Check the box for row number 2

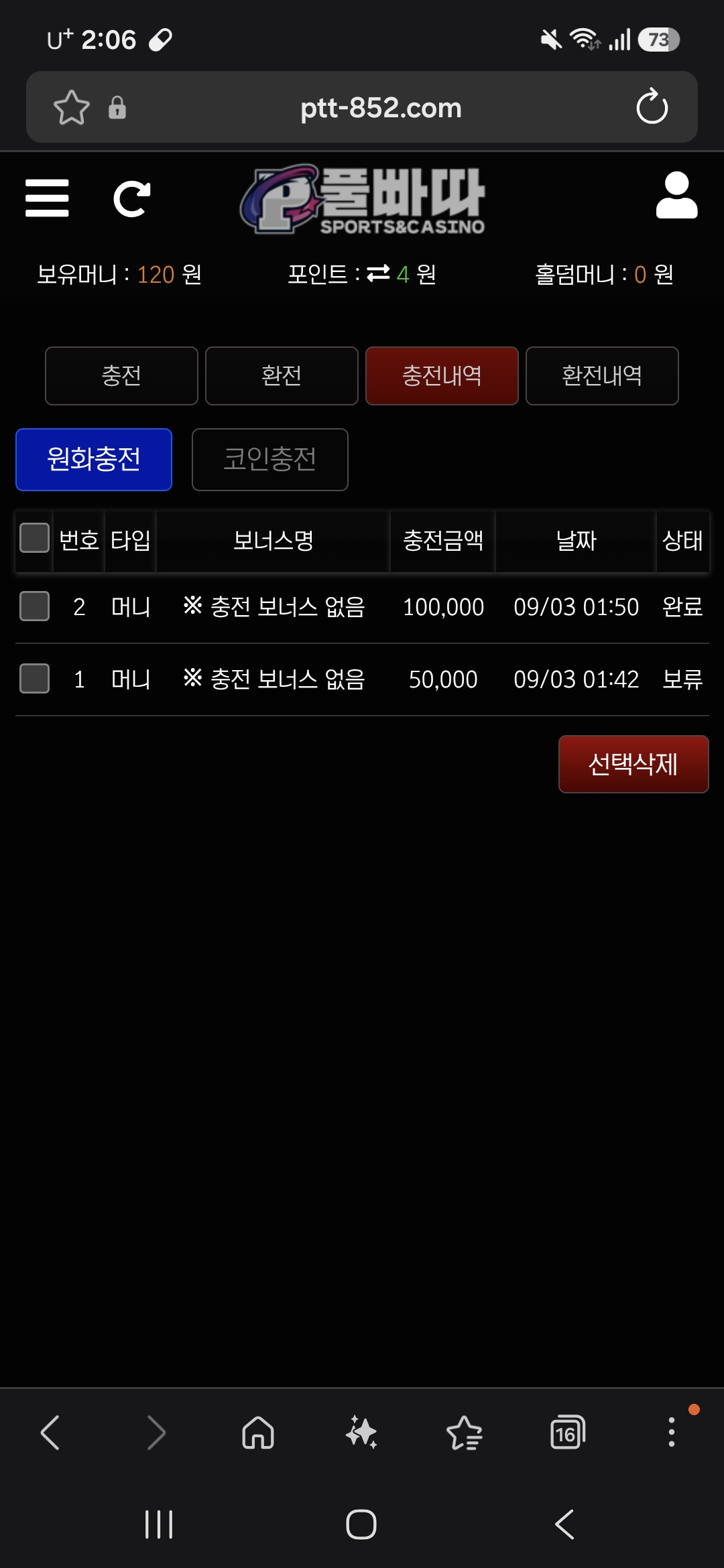coord(34,606)
